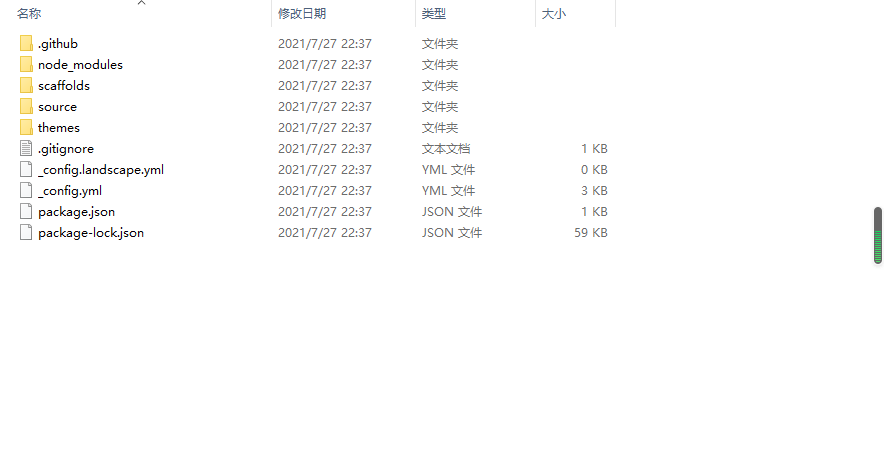Open the themes folder
Screen dimensions: 884x451
(58, 128)
